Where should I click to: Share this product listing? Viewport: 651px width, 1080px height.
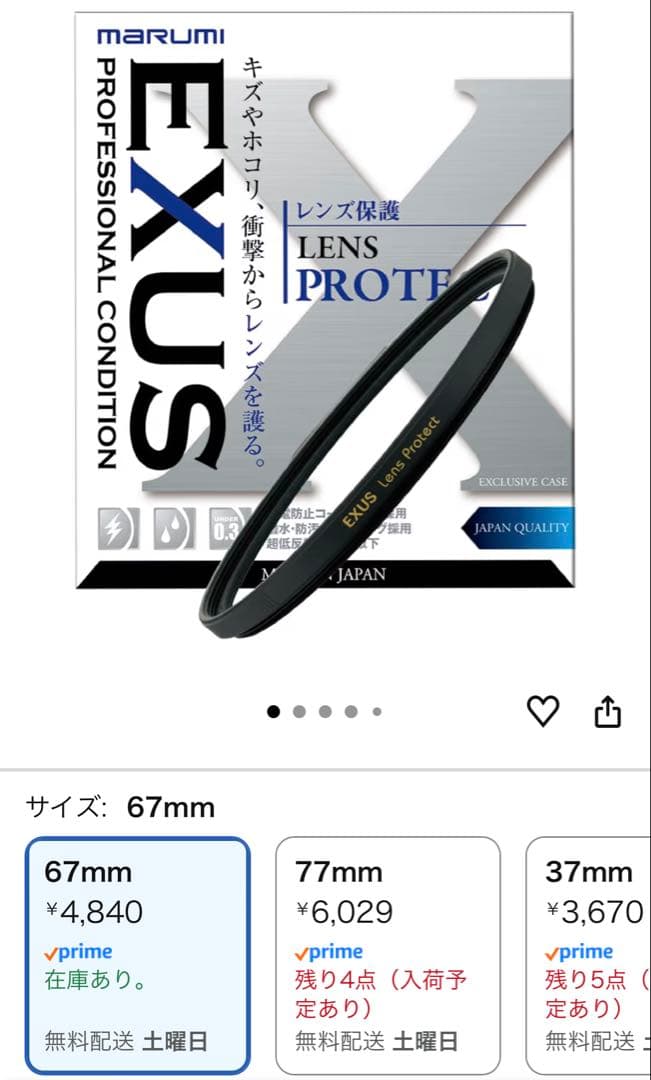[608, 712]
